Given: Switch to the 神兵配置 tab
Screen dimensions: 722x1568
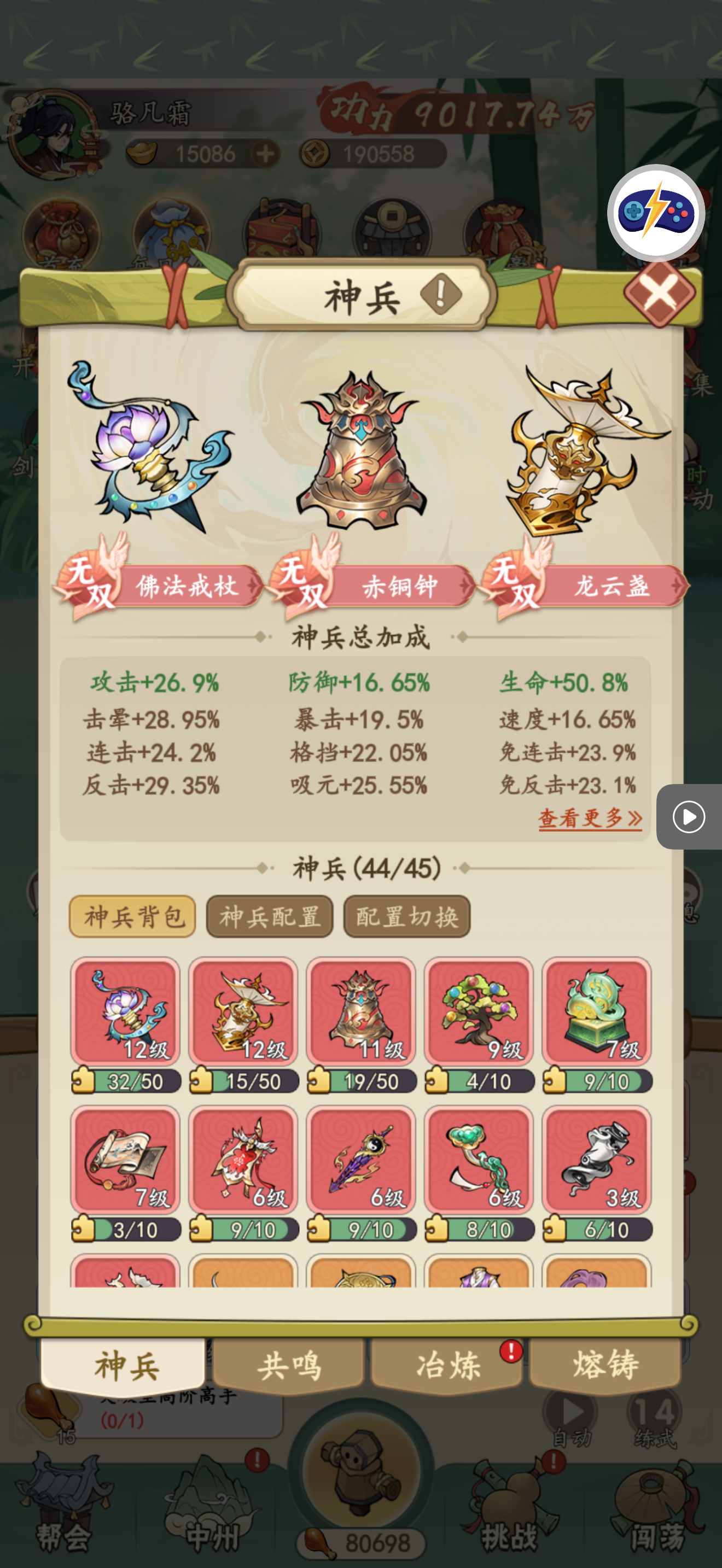Looking at the screenshot, I should [x=270, y=915].
